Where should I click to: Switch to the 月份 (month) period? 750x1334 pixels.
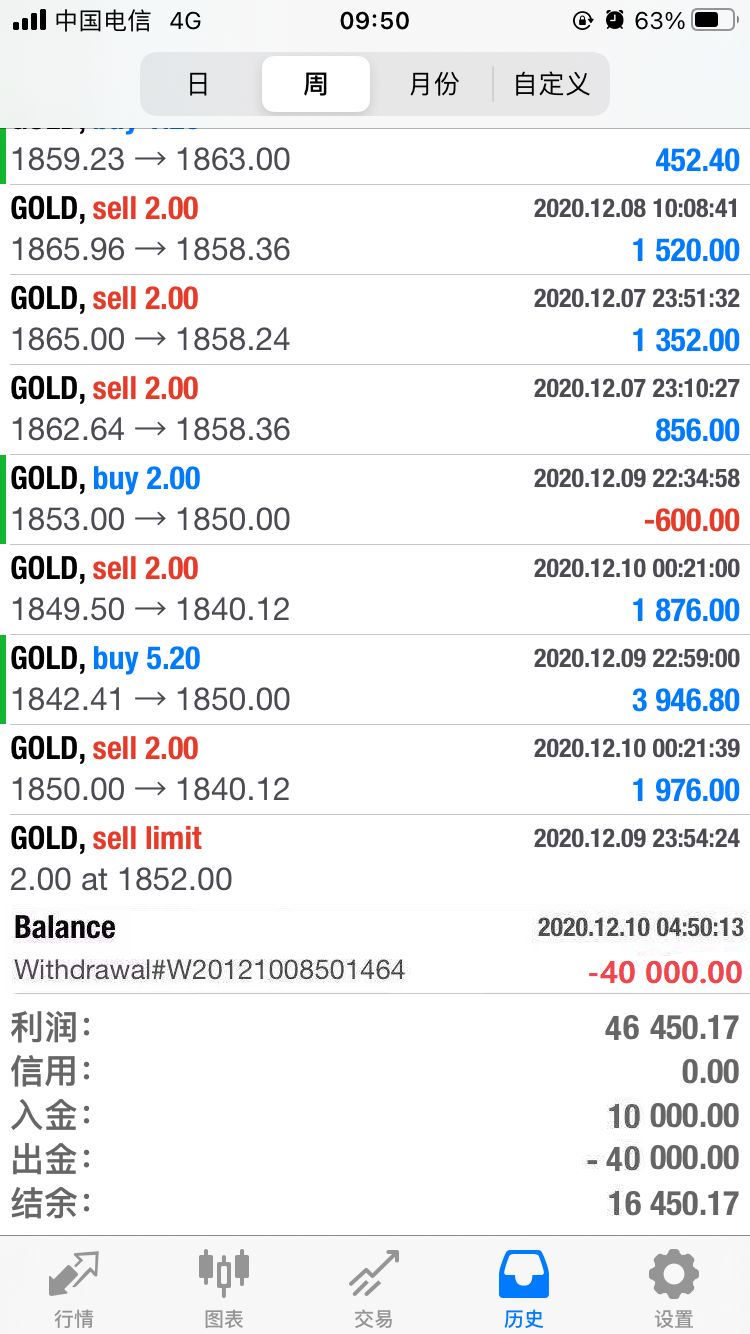click(x=433, y=84)
